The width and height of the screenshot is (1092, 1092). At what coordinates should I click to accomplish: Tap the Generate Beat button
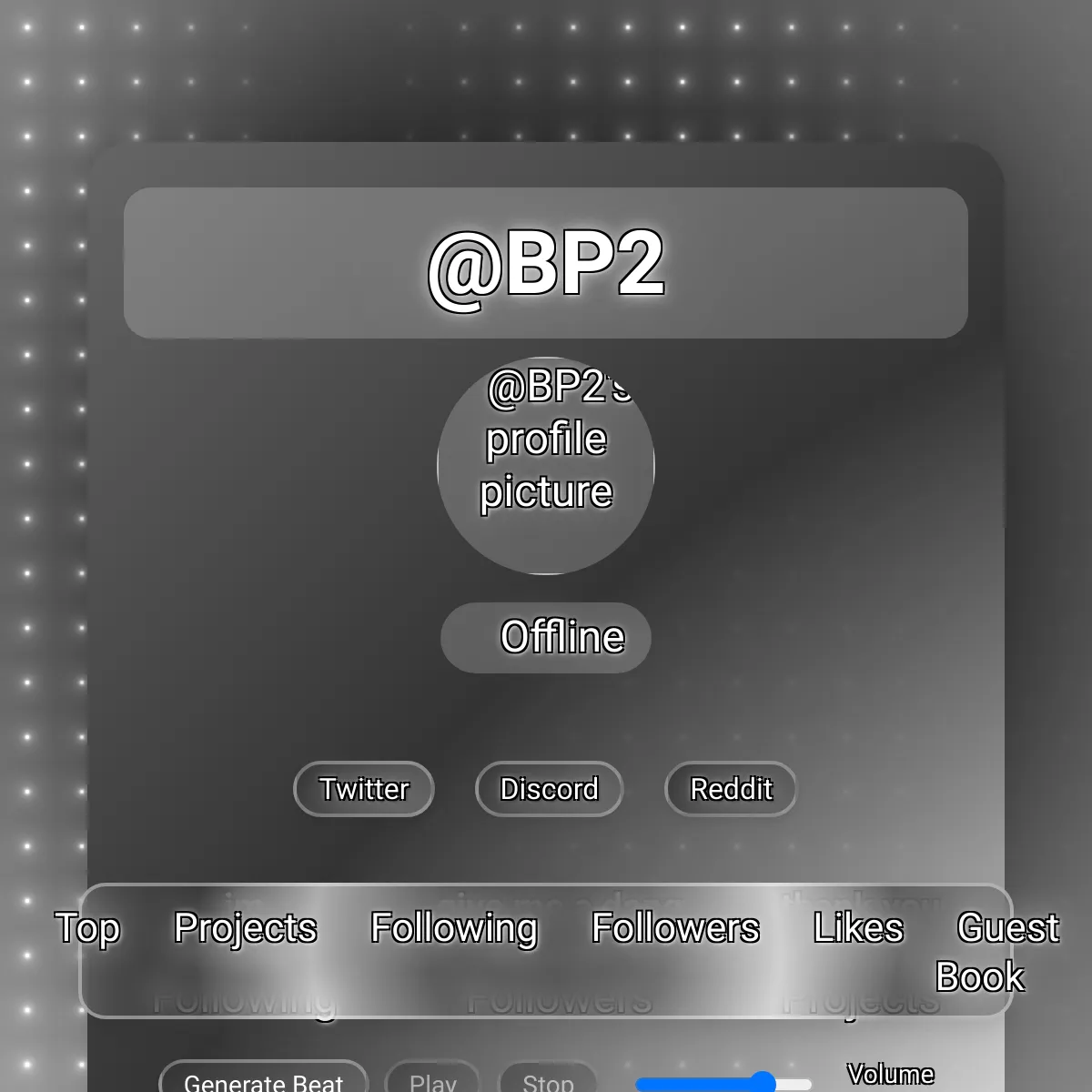(x=263, y=1080)
